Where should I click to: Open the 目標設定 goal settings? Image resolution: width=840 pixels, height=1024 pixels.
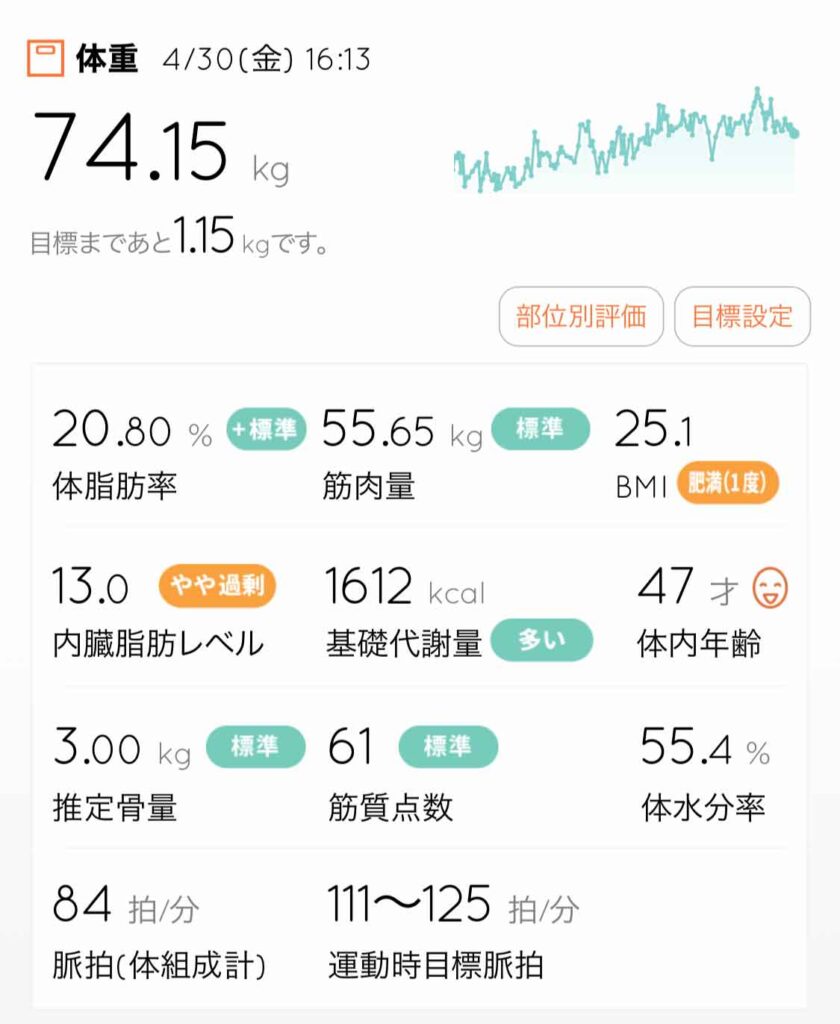point(742,317)
